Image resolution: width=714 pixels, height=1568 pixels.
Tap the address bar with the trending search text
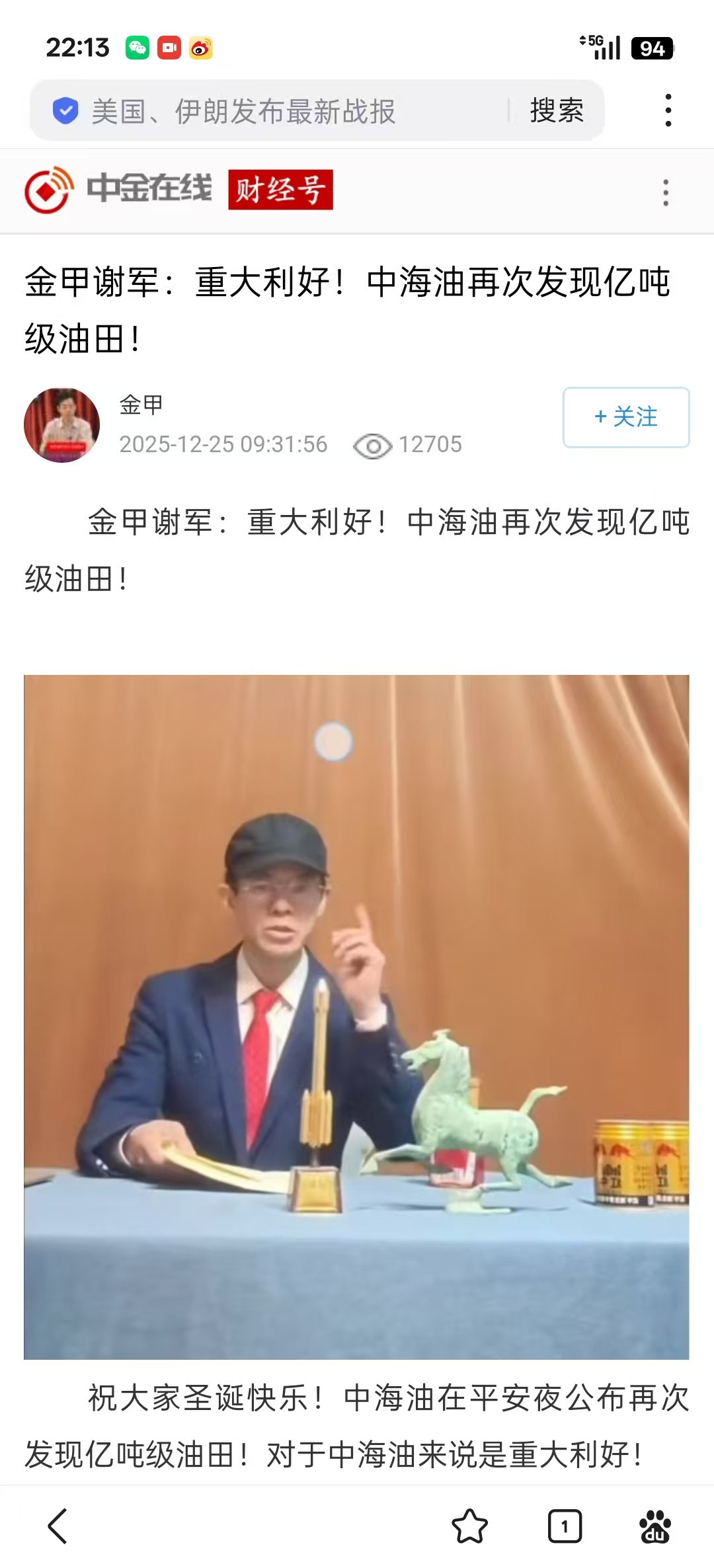click(x=278, y=111)
